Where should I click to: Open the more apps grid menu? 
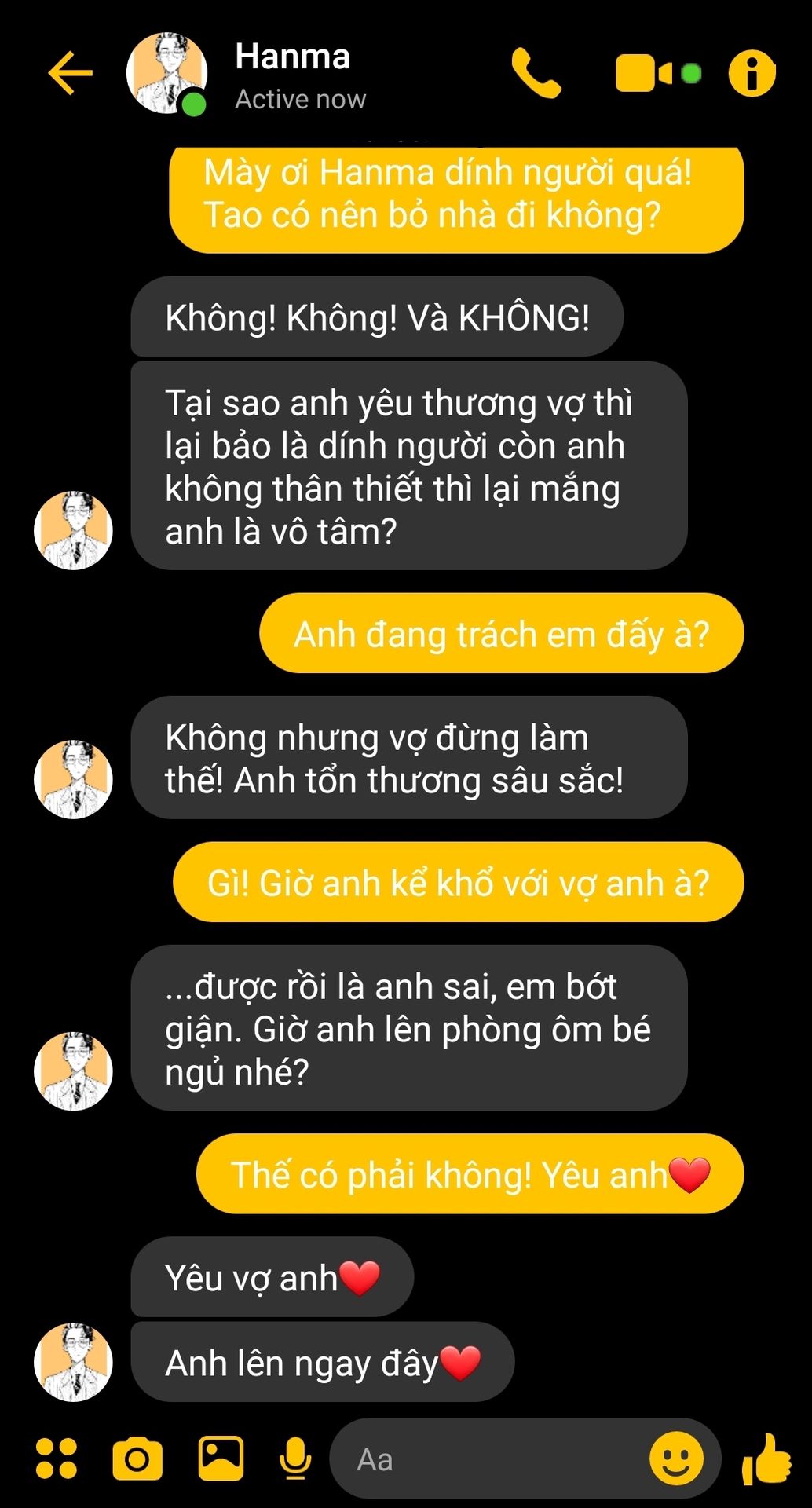pos(57,1459)
